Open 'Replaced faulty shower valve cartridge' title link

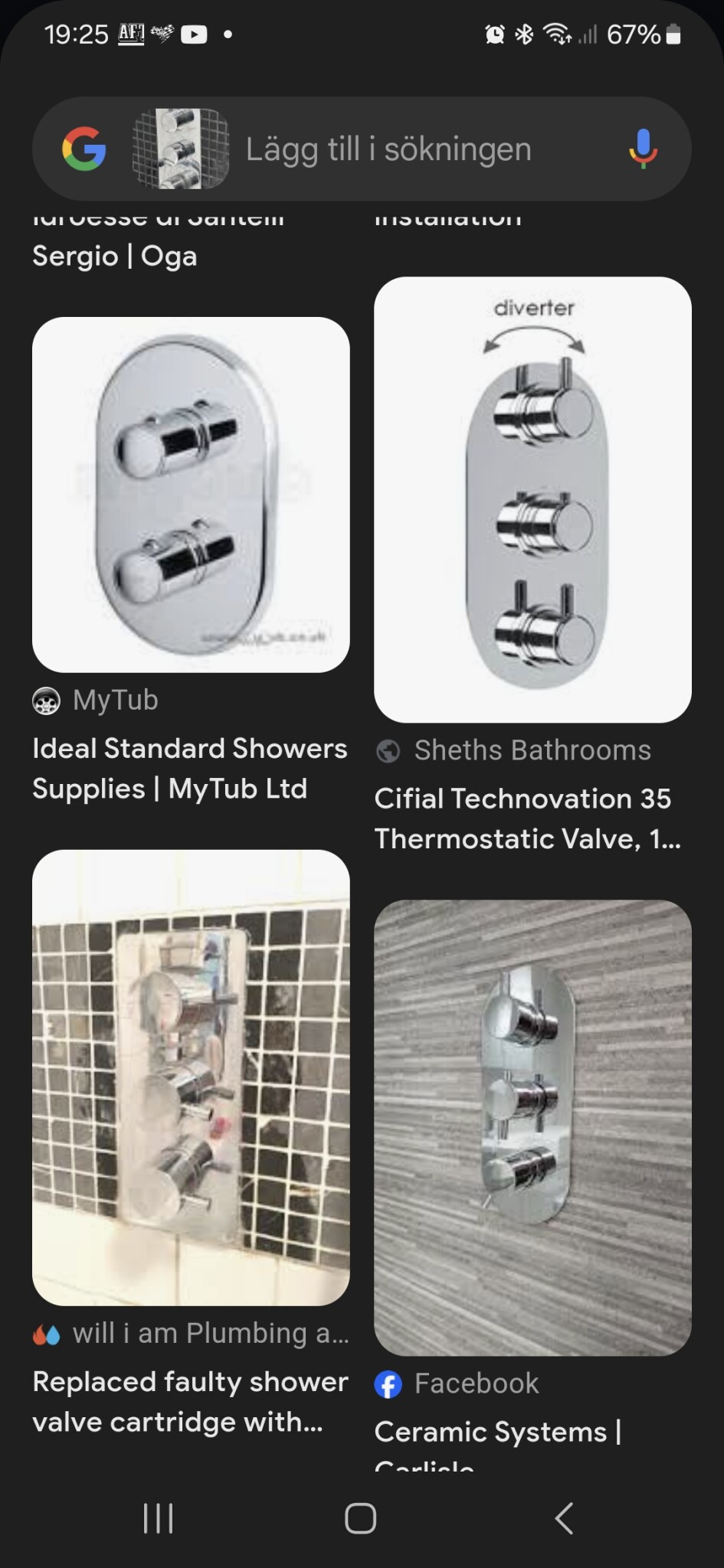click(x=190, y=1402)
